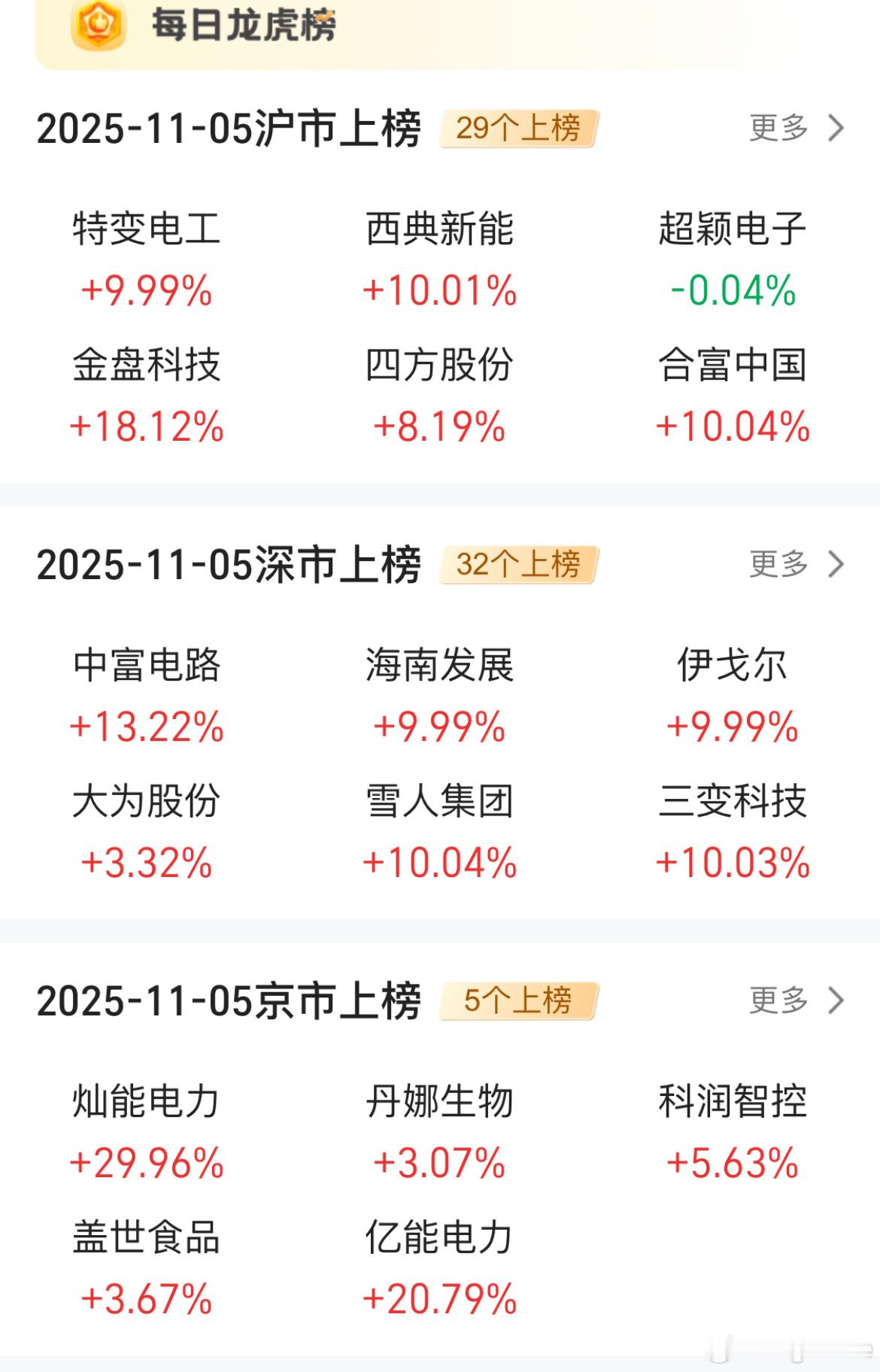Tap the 亿能电力 stock entry
The height and width of the screenshot is (1372, 880).
coord(440,1268)
